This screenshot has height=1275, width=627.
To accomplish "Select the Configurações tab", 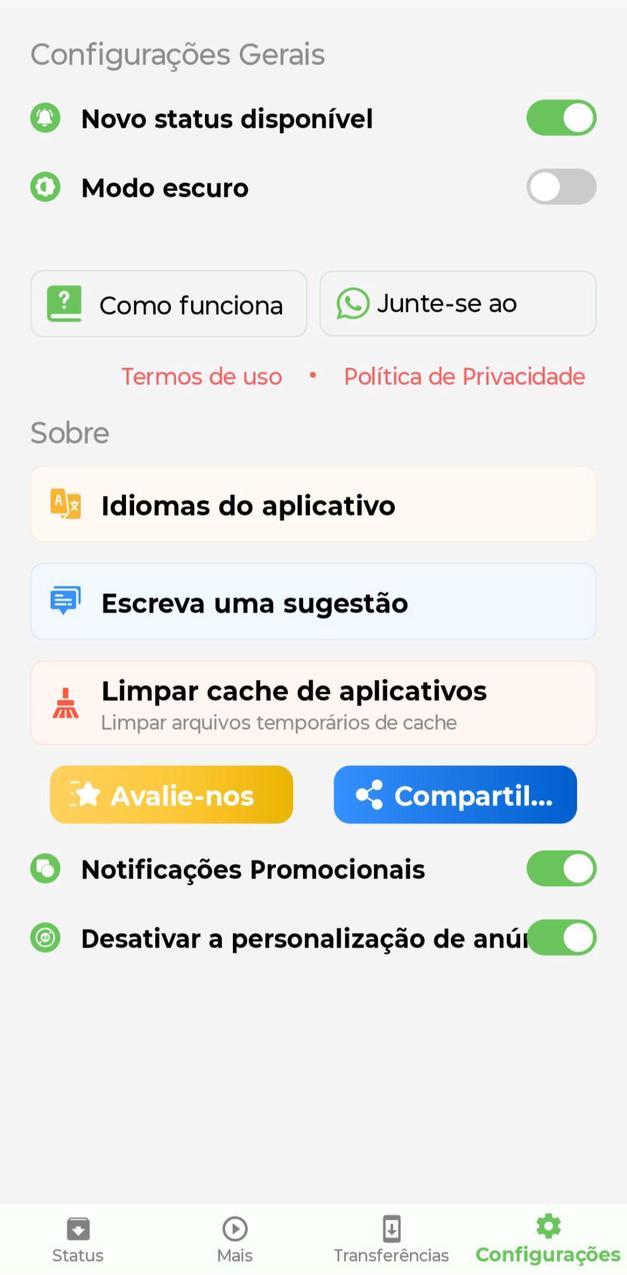I will click(548, 1240).
